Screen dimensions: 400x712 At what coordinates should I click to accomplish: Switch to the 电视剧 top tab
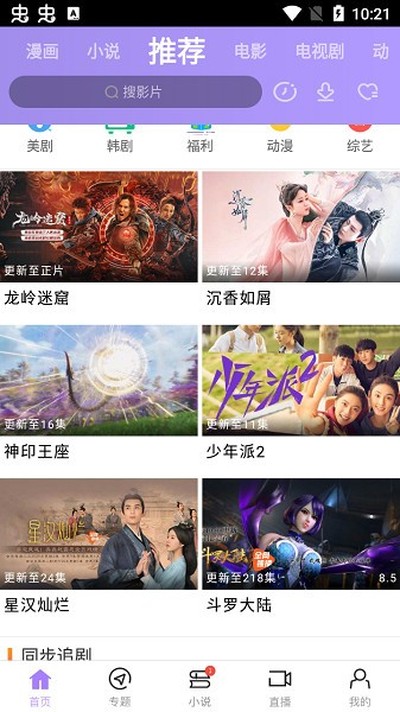click(320, 51)
